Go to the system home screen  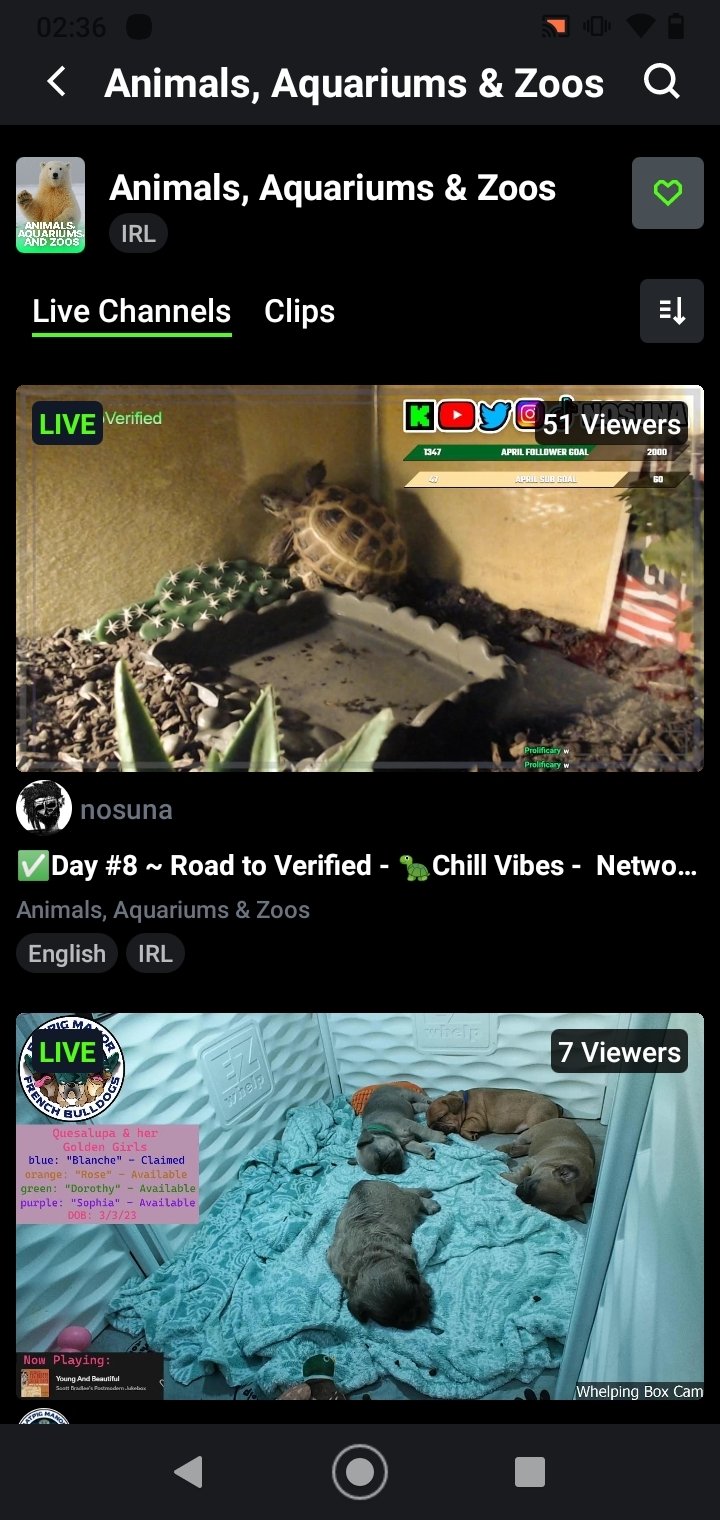tap(360, 1472)
